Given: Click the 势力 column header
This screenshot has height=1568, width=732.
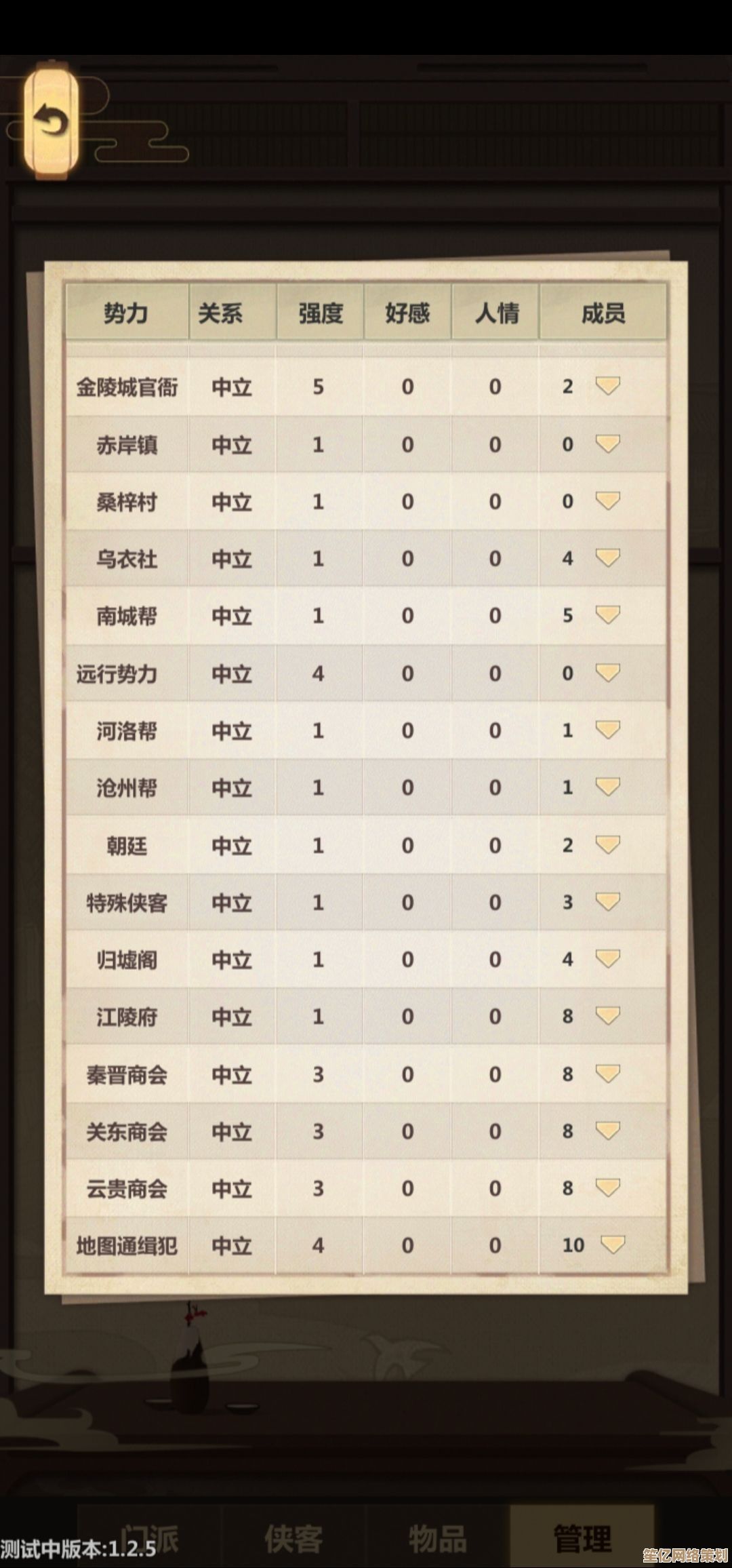Looking at the screenshot, I should coord(126,313).
